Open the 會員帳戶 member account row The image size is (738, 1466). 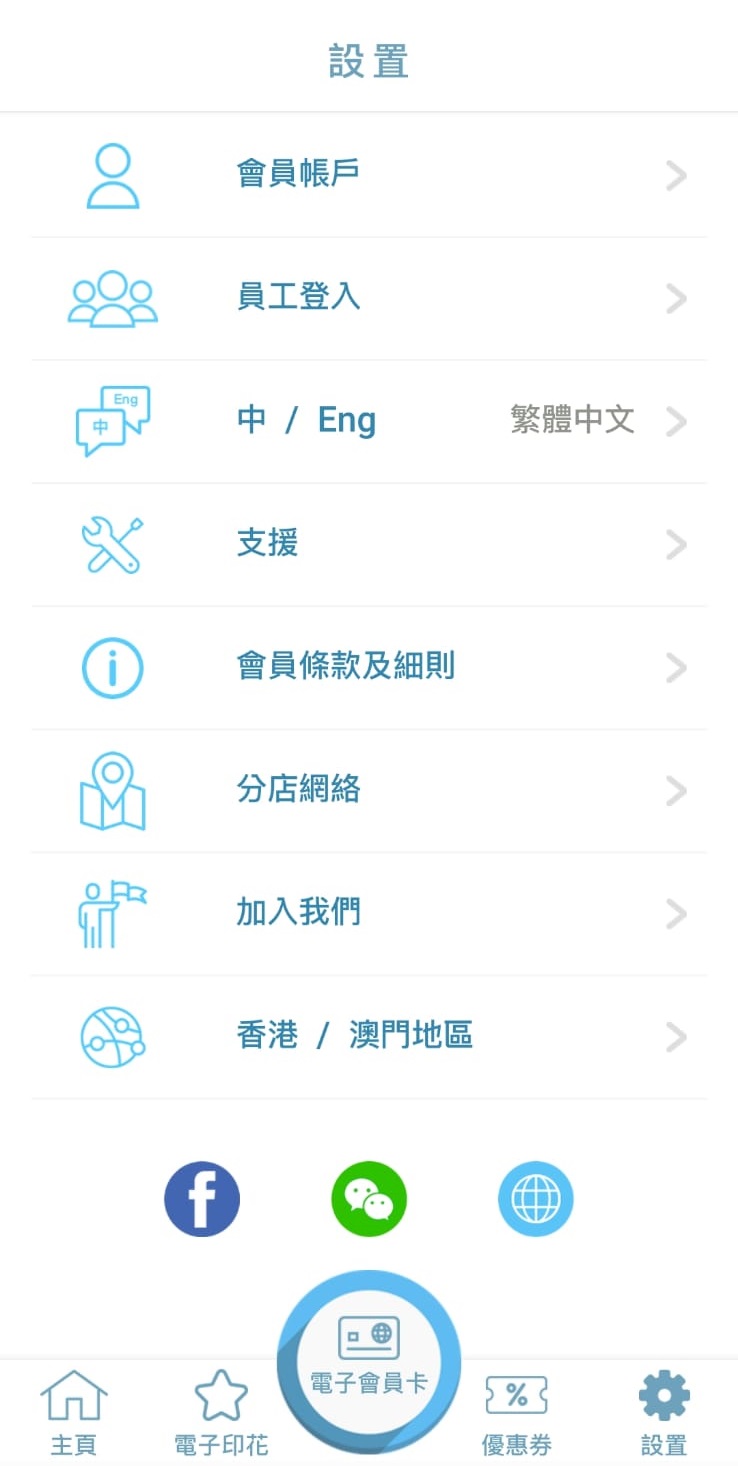coord(368,176)
